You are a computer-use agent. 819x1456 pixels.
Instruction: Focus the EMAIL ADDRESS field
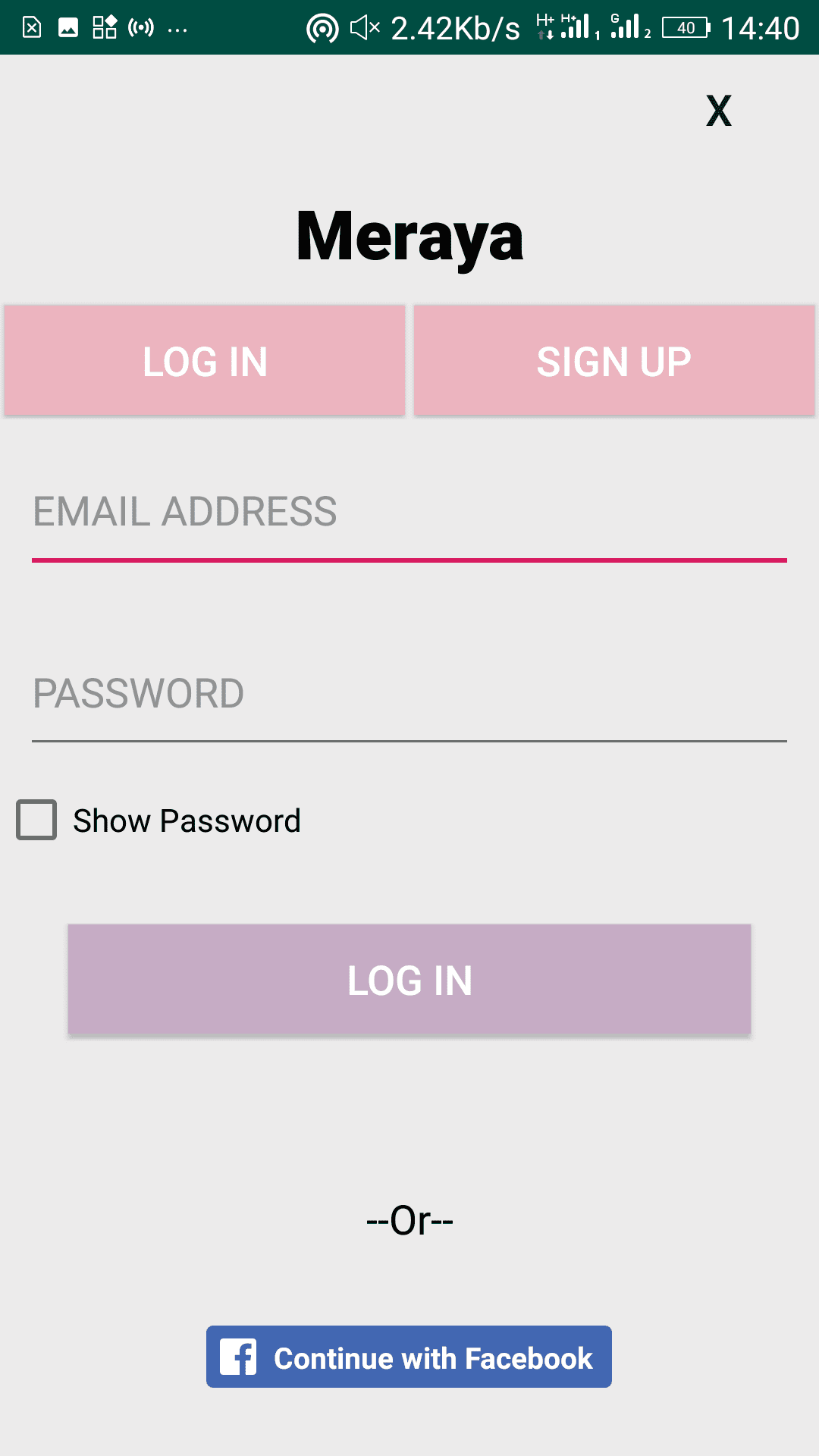[x=409, y=513]
